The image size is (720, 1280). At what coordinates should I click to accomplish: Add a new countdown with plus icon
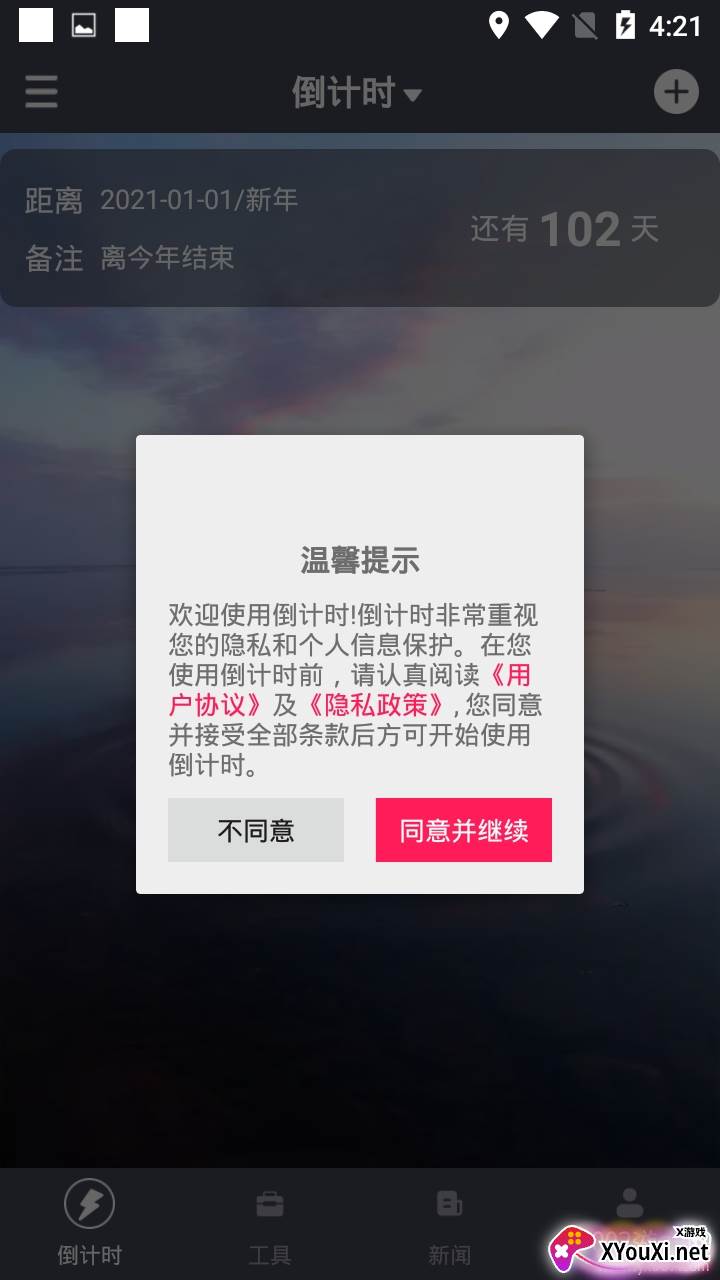676,92
